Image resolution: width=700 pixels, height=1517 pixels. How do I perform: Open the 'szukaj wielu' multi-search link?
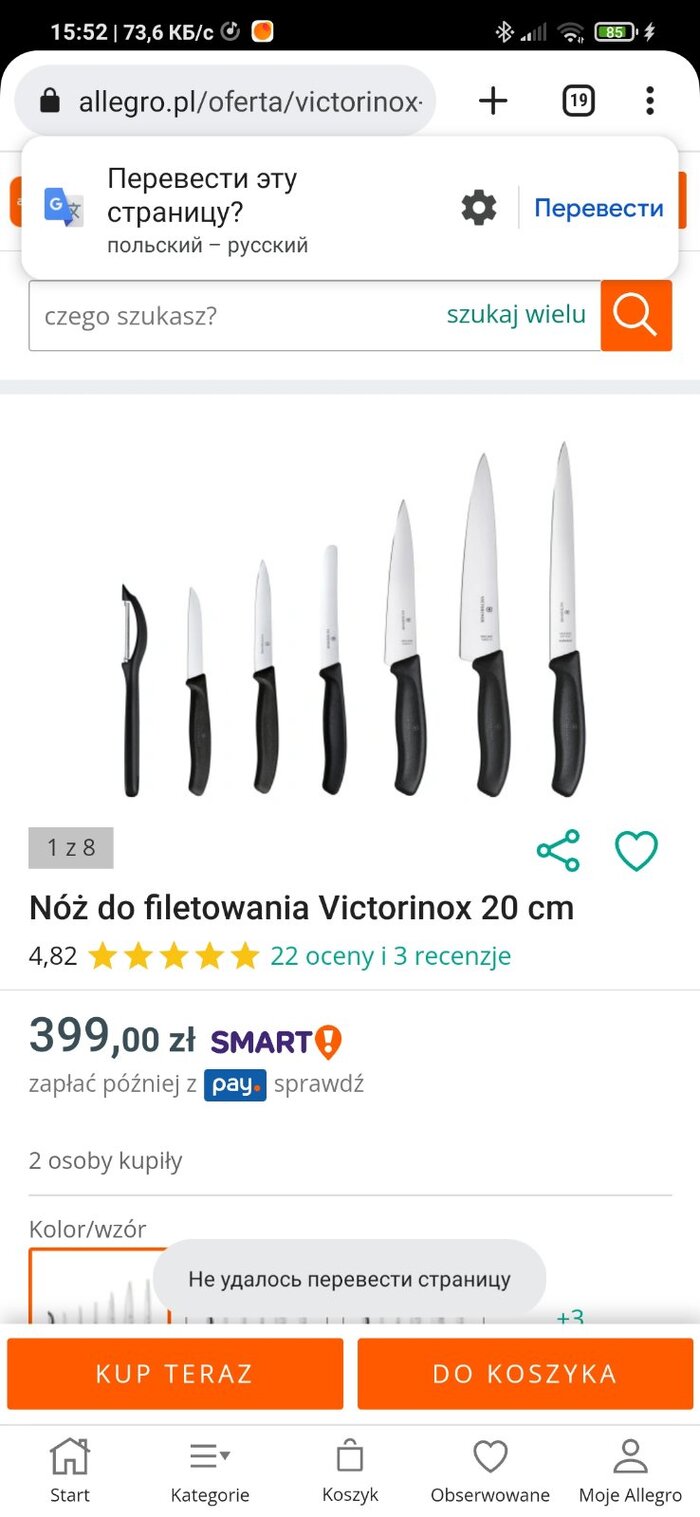tap(516, 315)
